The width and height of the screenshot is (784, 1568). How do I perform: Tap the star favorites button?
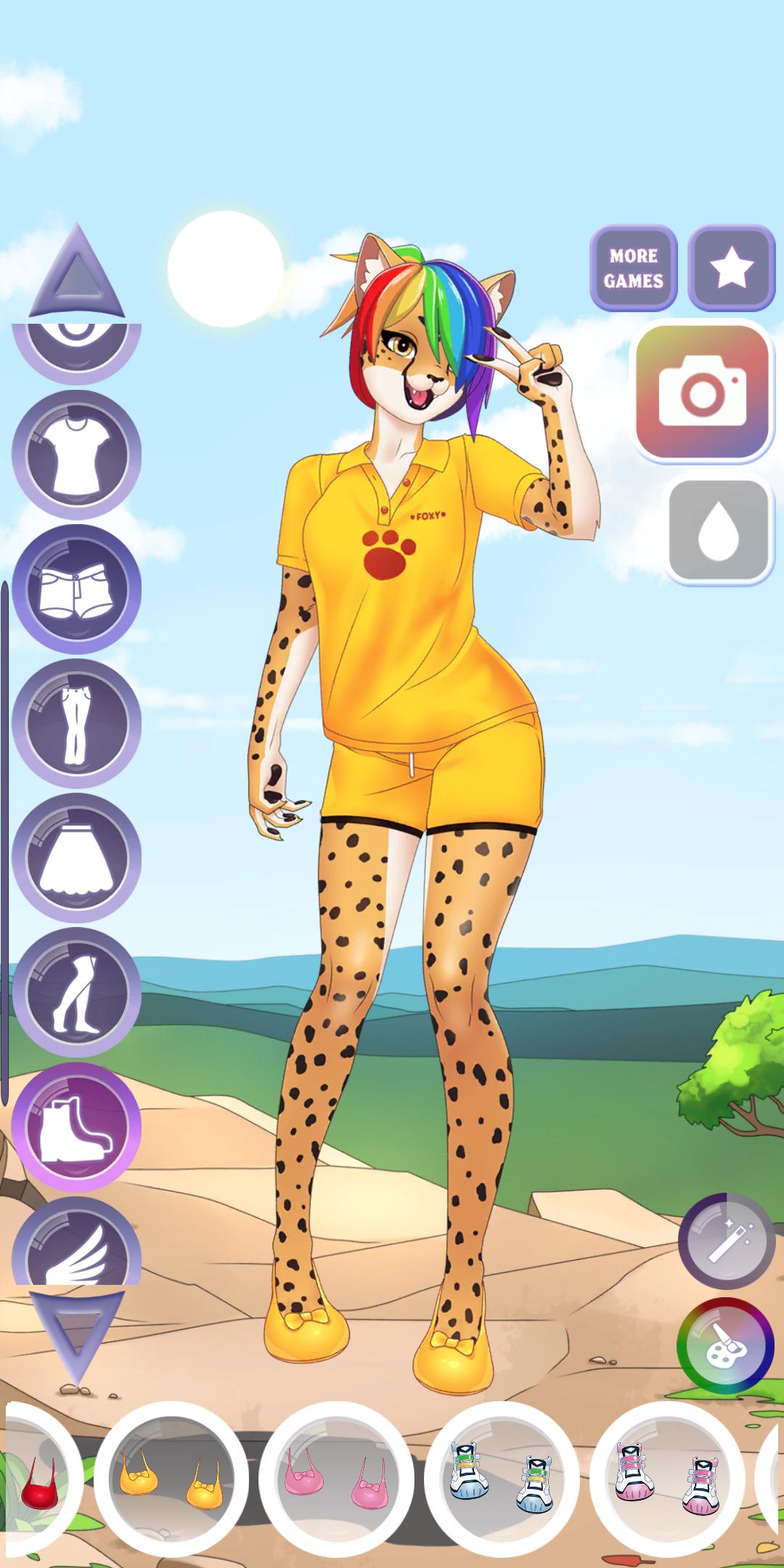click(x=731, y=268)
